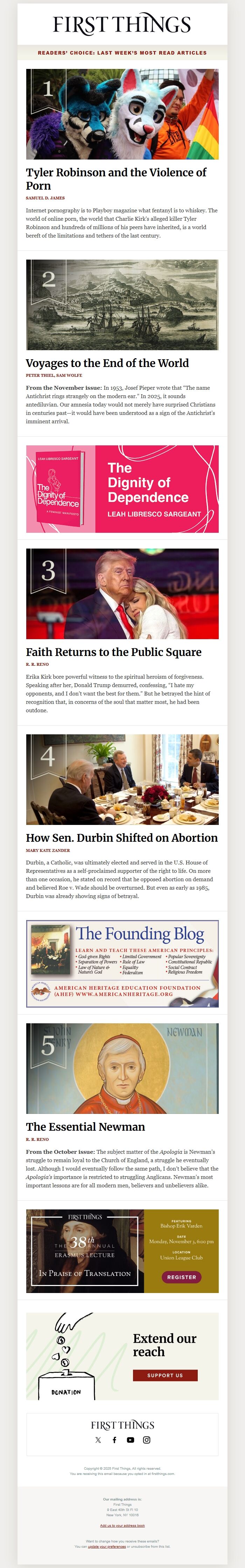Viewport: 245px width, 1568px height.
Task: Open the 'Voyages to the End of the World' article
Action: [x=107, y=363]
